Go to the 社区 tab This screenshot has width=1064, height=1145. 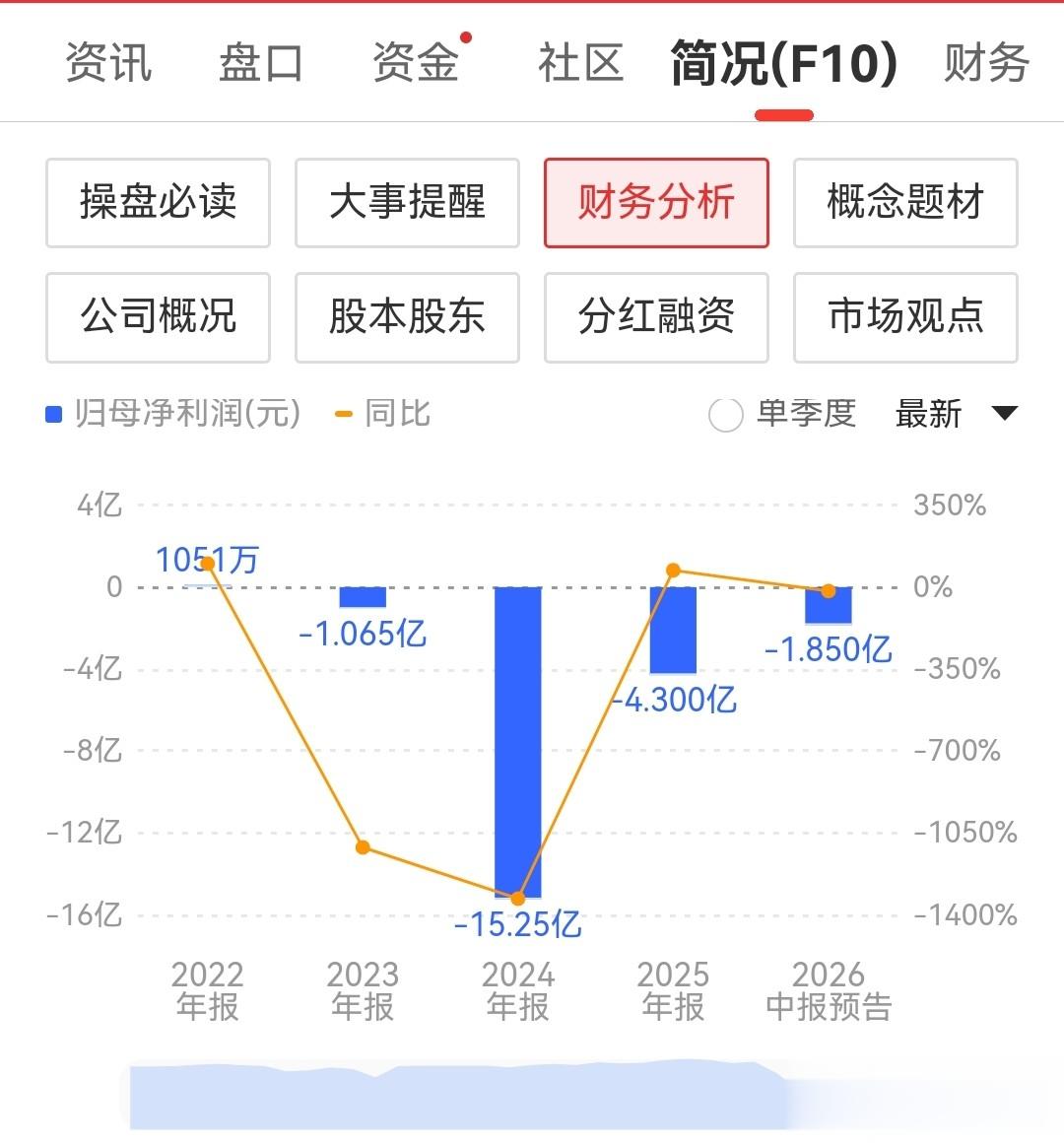point(580,63)
